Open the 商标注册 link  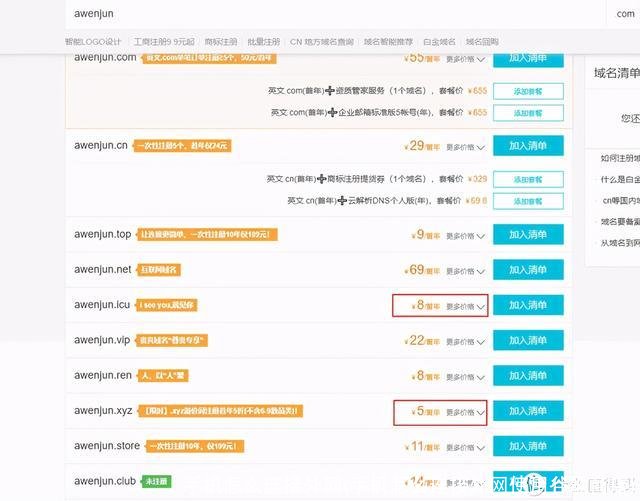[221, 42]
